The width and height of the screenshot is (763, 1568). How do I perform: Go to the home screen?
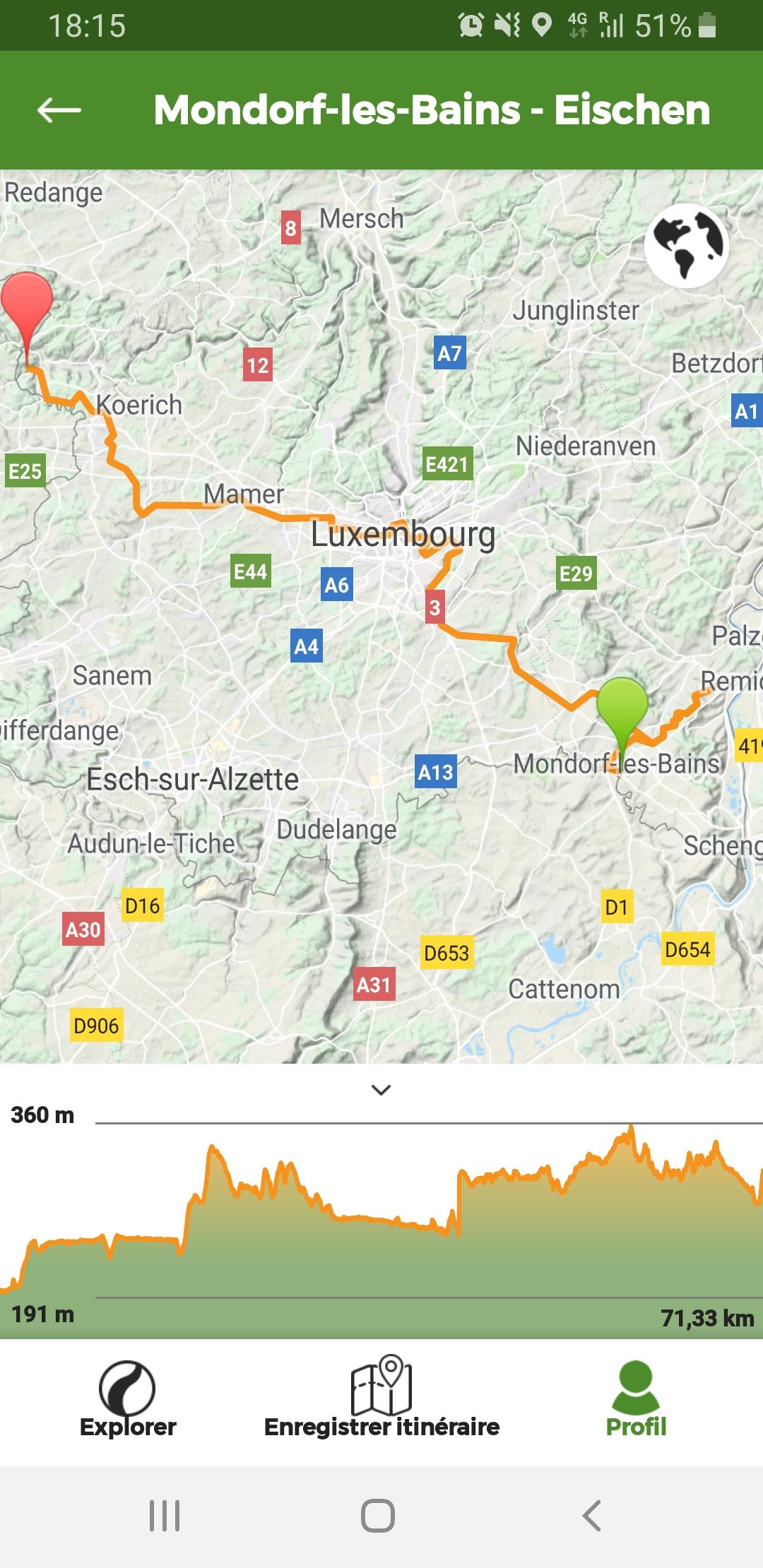tap(378, 1515)
